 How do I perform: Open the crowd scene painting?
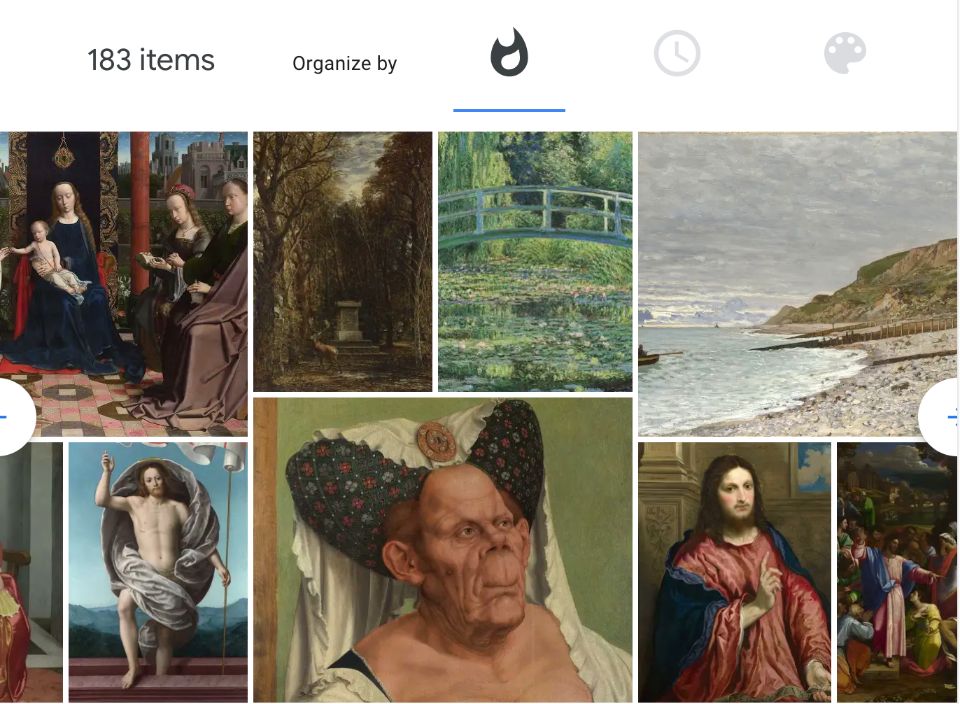click(x=896, y=571)
